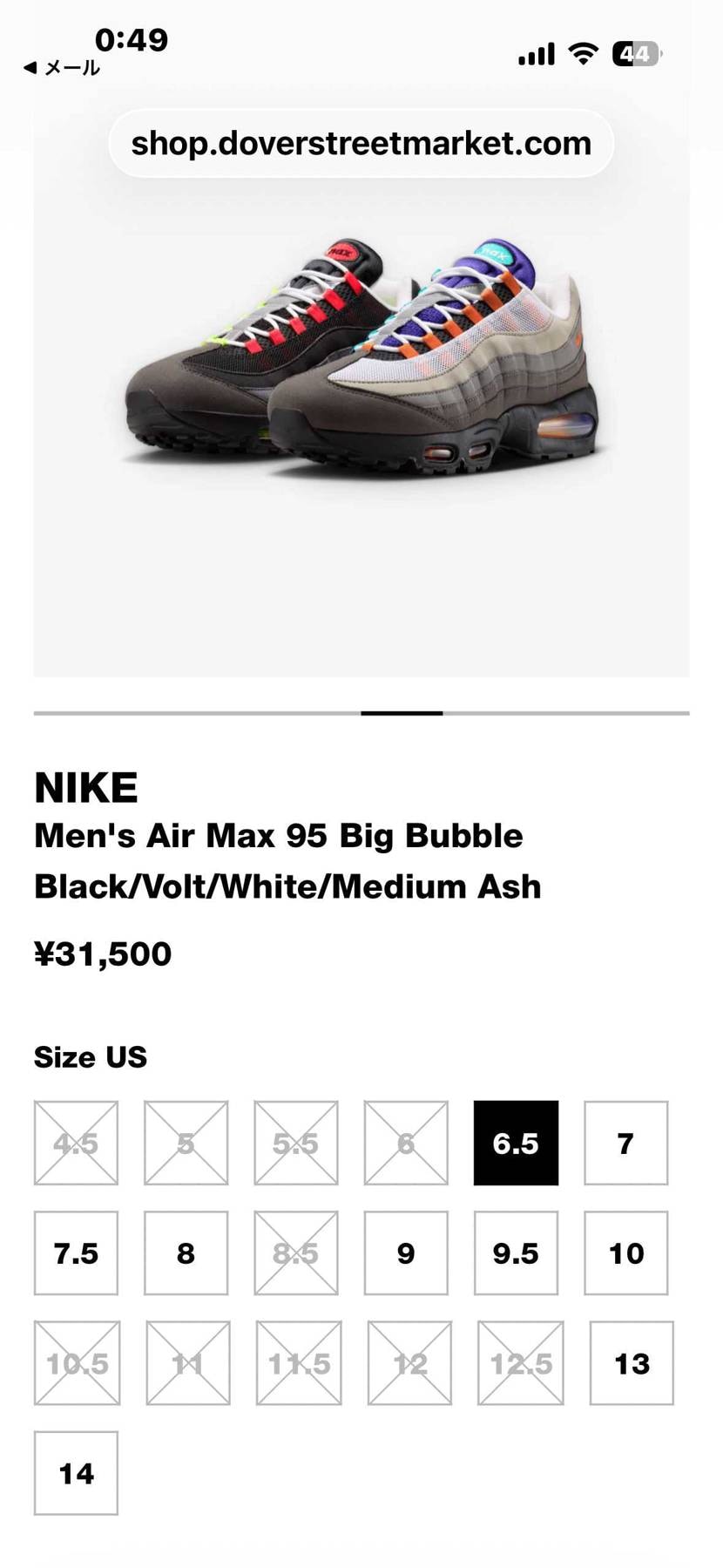Open the Air Max 95 product image
723x1568 pixels.
(361, 357)
